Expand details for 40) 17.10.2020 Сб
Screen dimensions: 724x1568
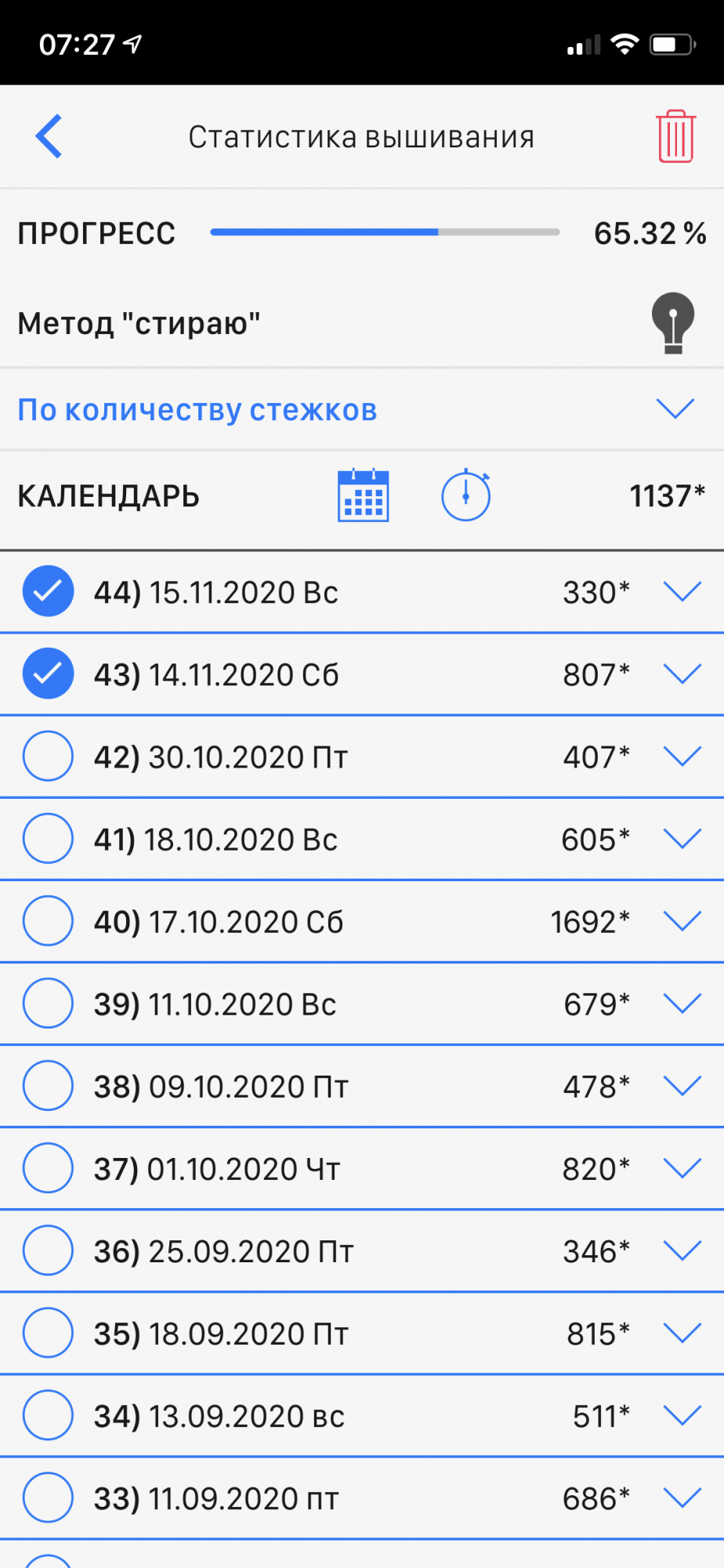point(682,921)
